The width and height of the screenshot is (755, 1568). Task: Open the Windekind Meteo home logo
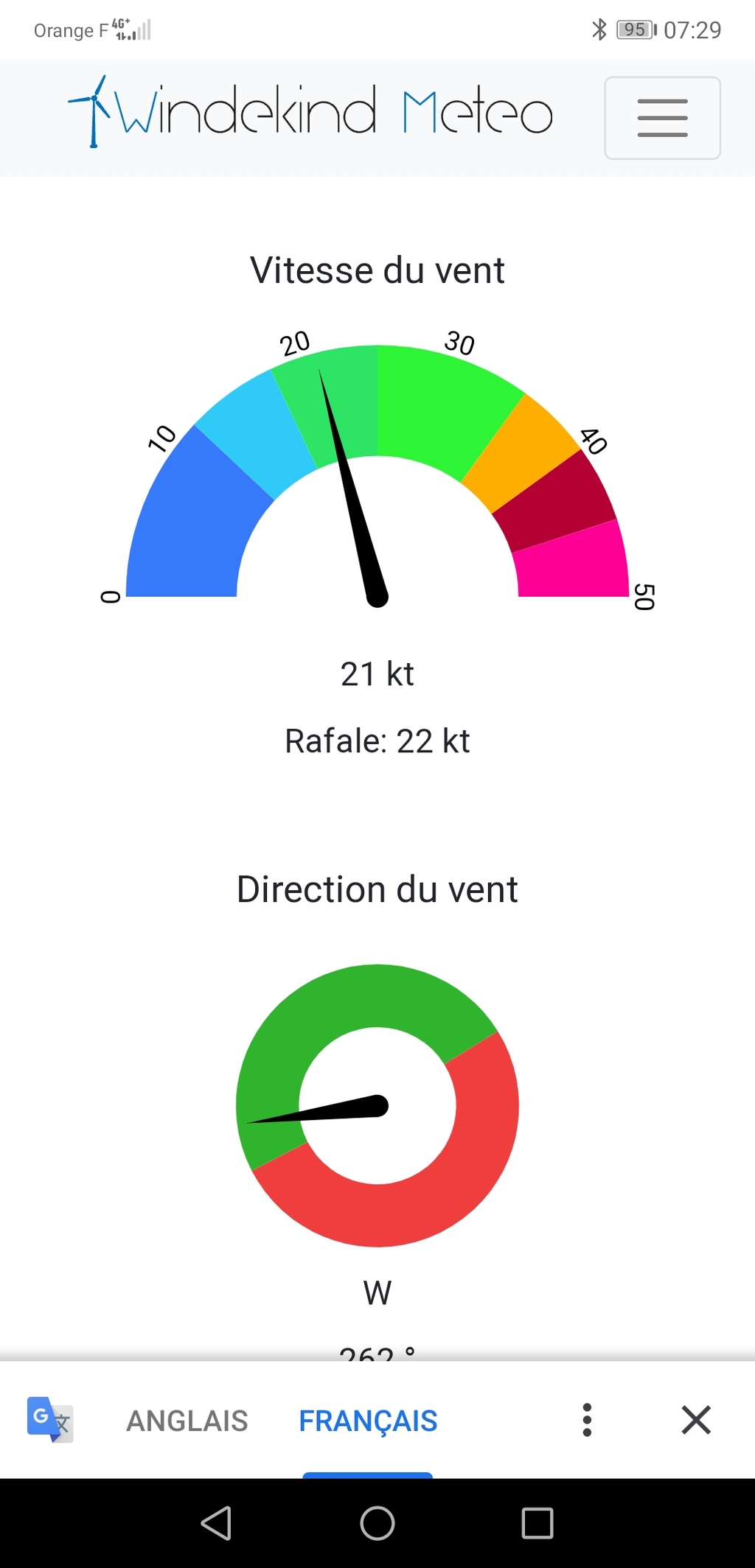(x=310, y=113)
